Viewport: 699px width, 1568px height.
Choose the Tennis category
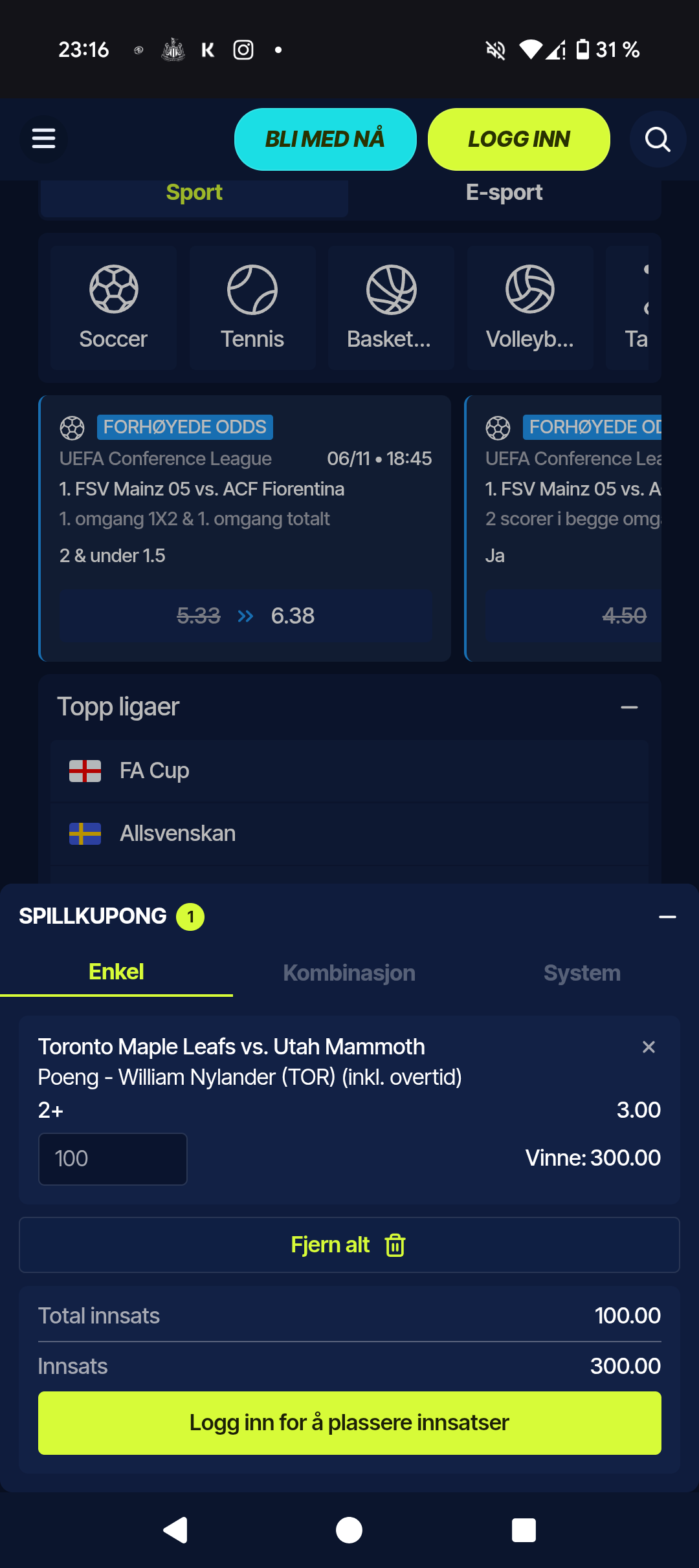[252, 308]
